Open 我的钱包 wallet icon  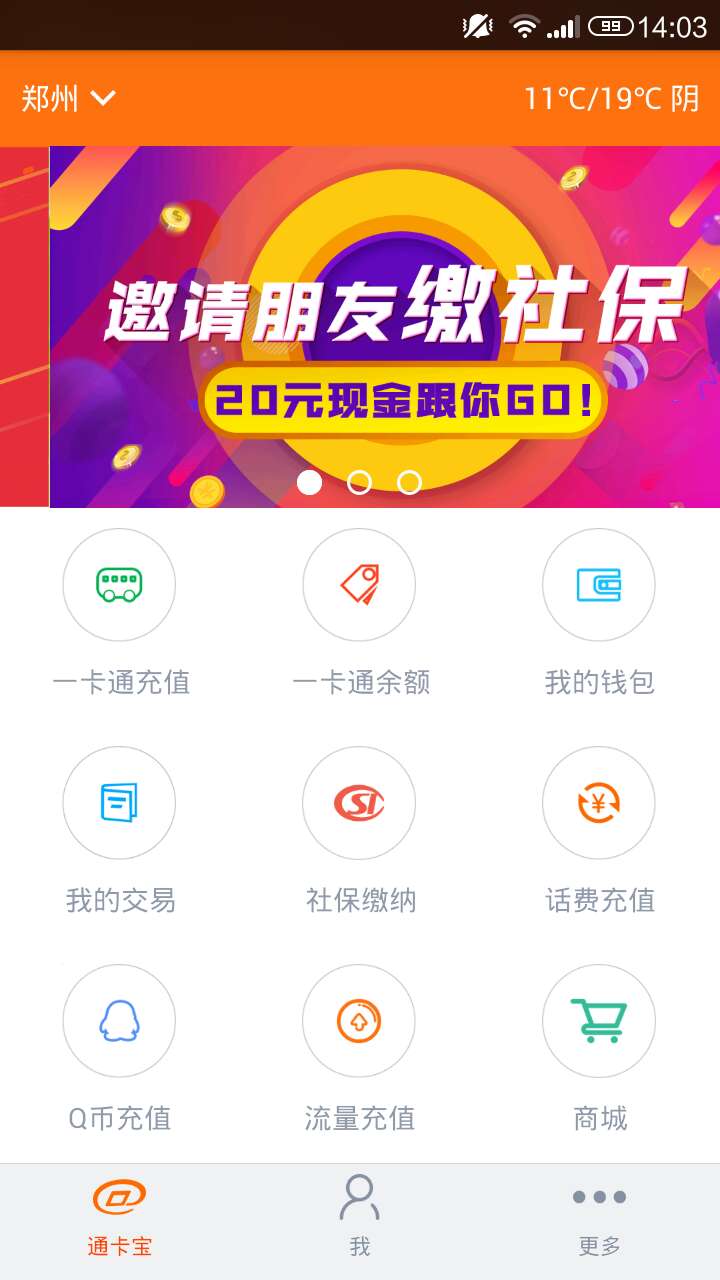coord(598,585)
